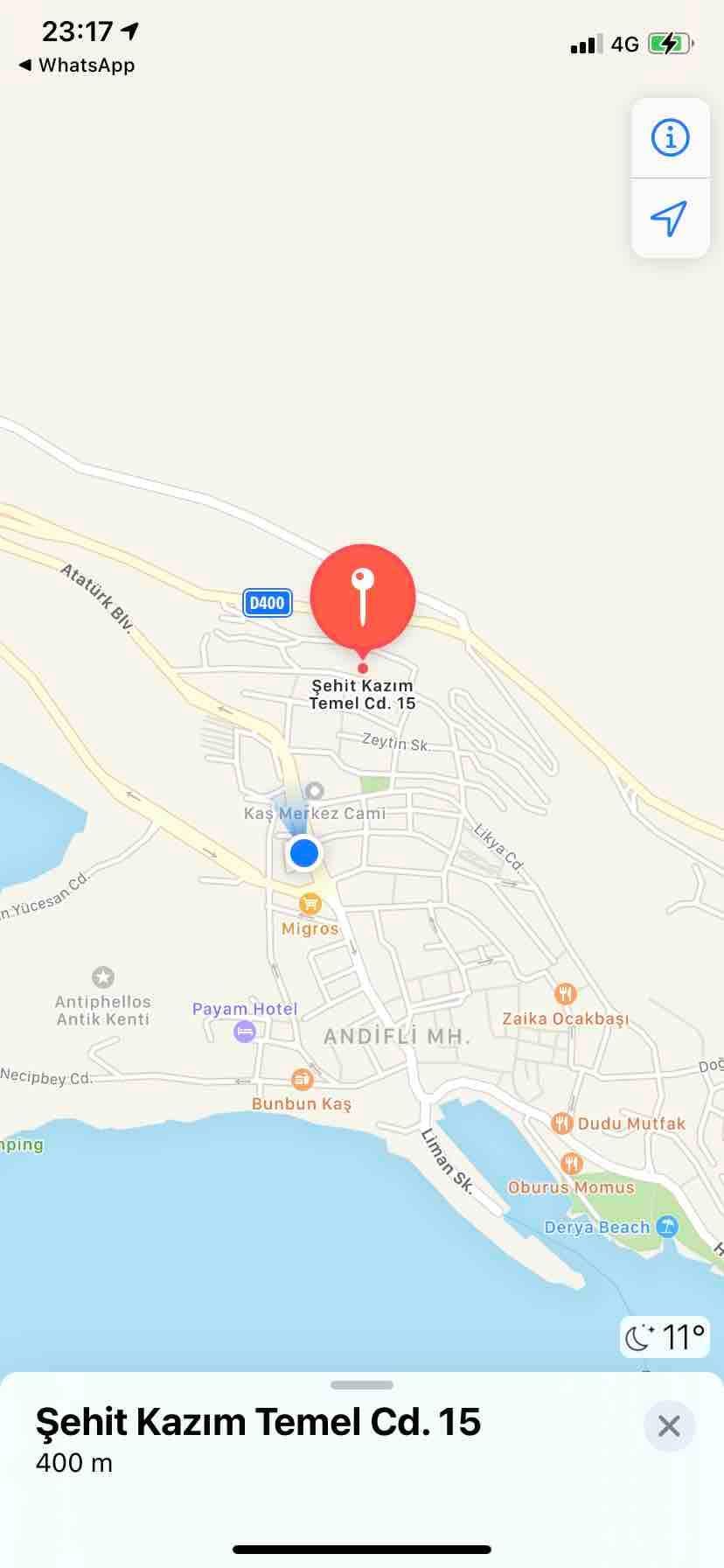Tap the Dudu Mutfak restaurant marker
This screenshot has width=724, height=1568.
561,1123
